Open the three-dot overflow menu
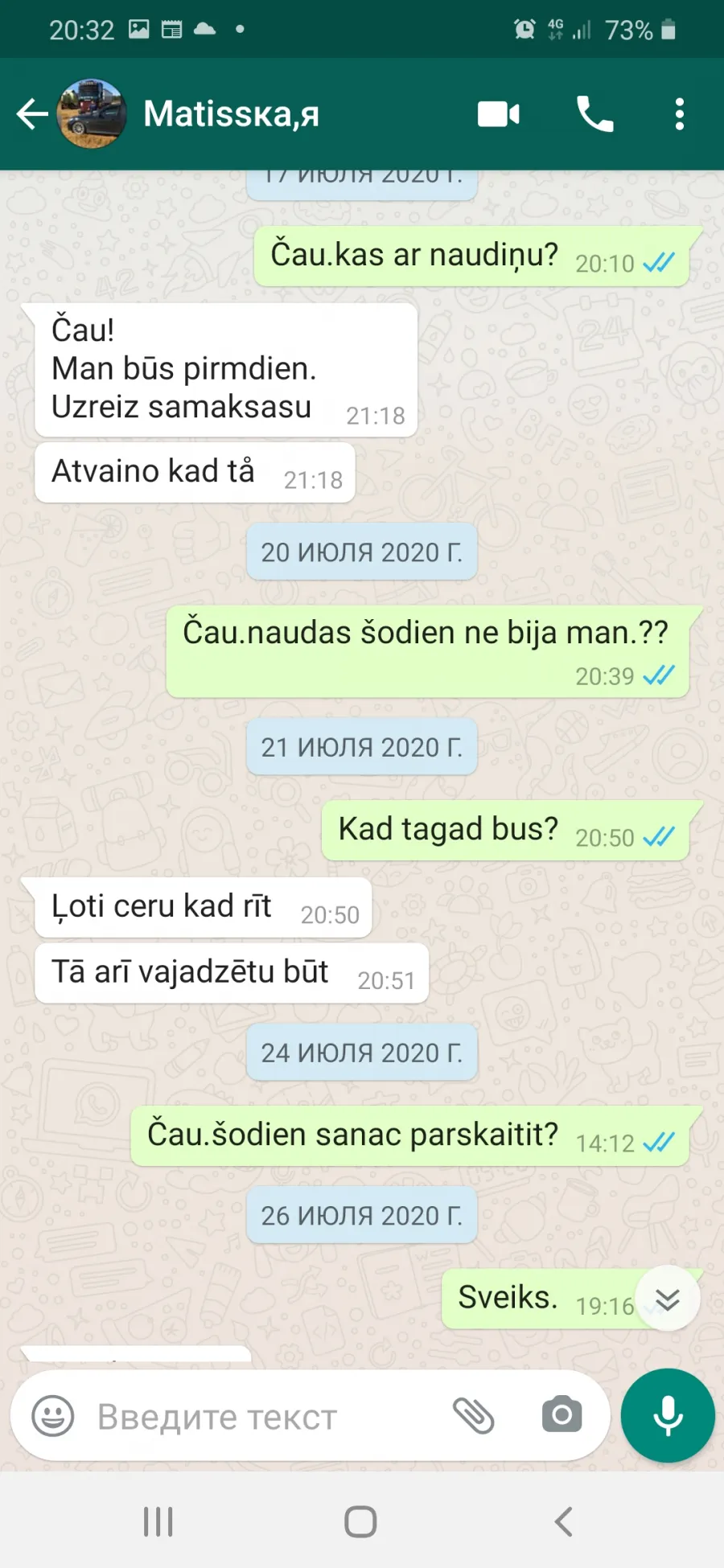Image resolution: width=724 pixels, height=1568 pixels. point(680,114)
